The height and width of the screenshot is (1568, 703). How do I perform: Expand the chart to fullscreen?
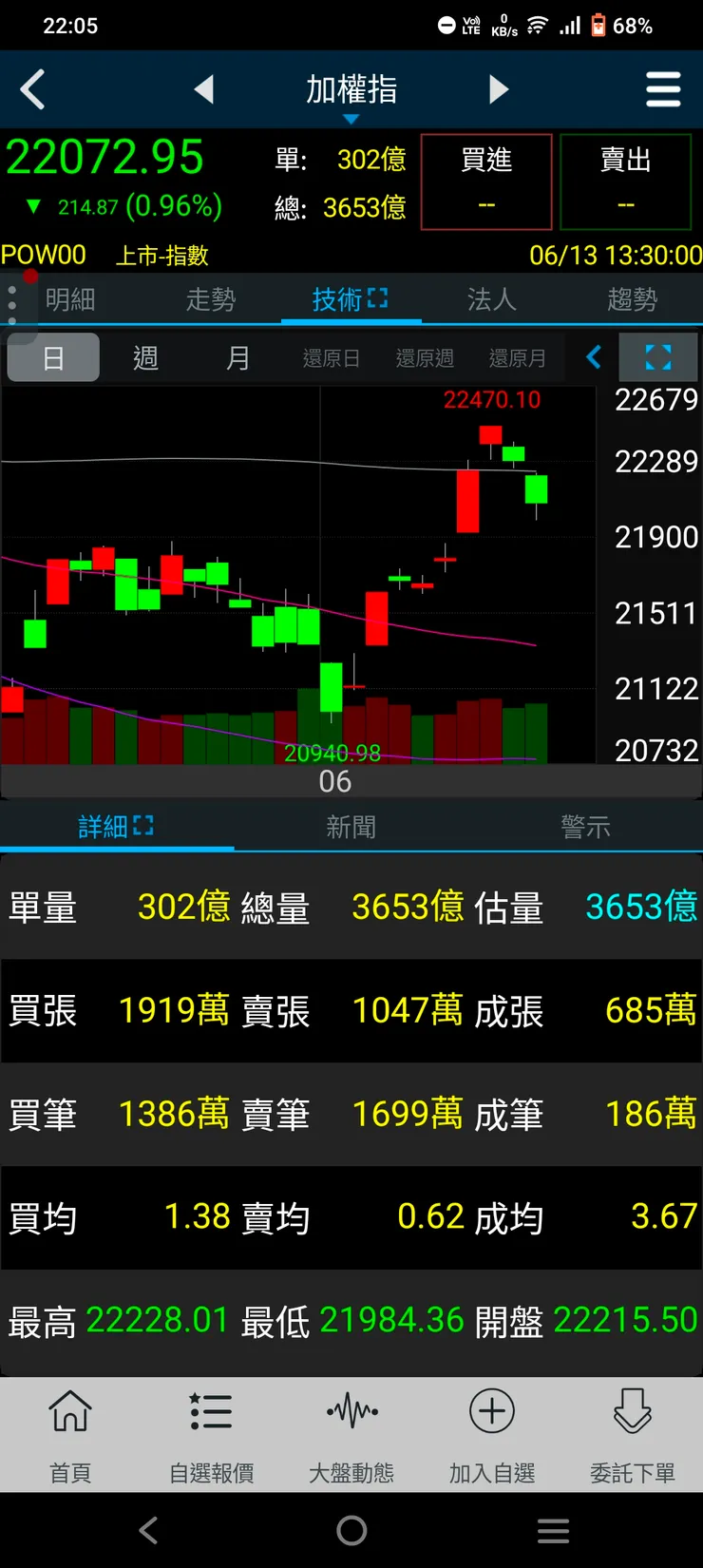(657, 357)
